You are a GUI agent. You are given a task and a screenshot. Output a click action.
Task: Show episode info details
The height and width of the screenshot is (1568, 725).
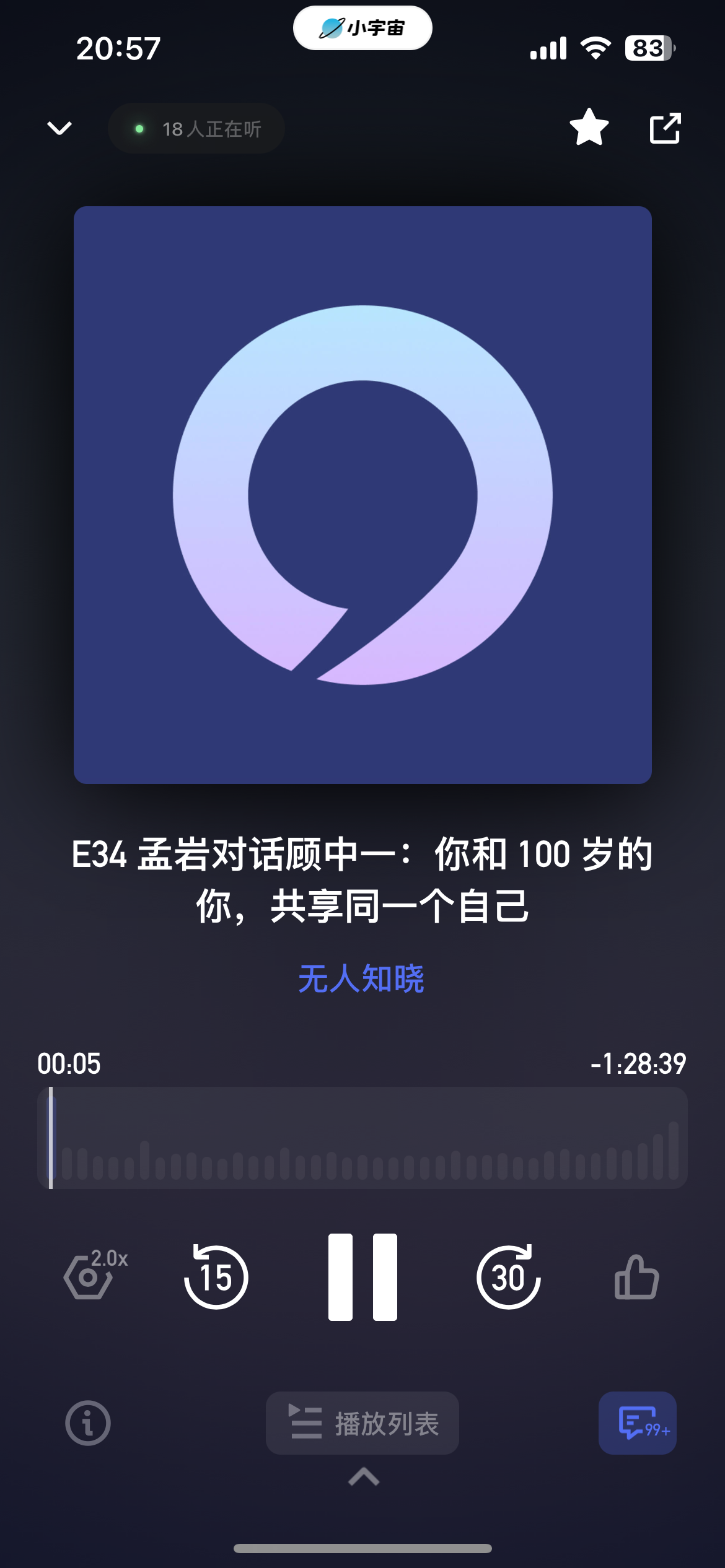88,1423
